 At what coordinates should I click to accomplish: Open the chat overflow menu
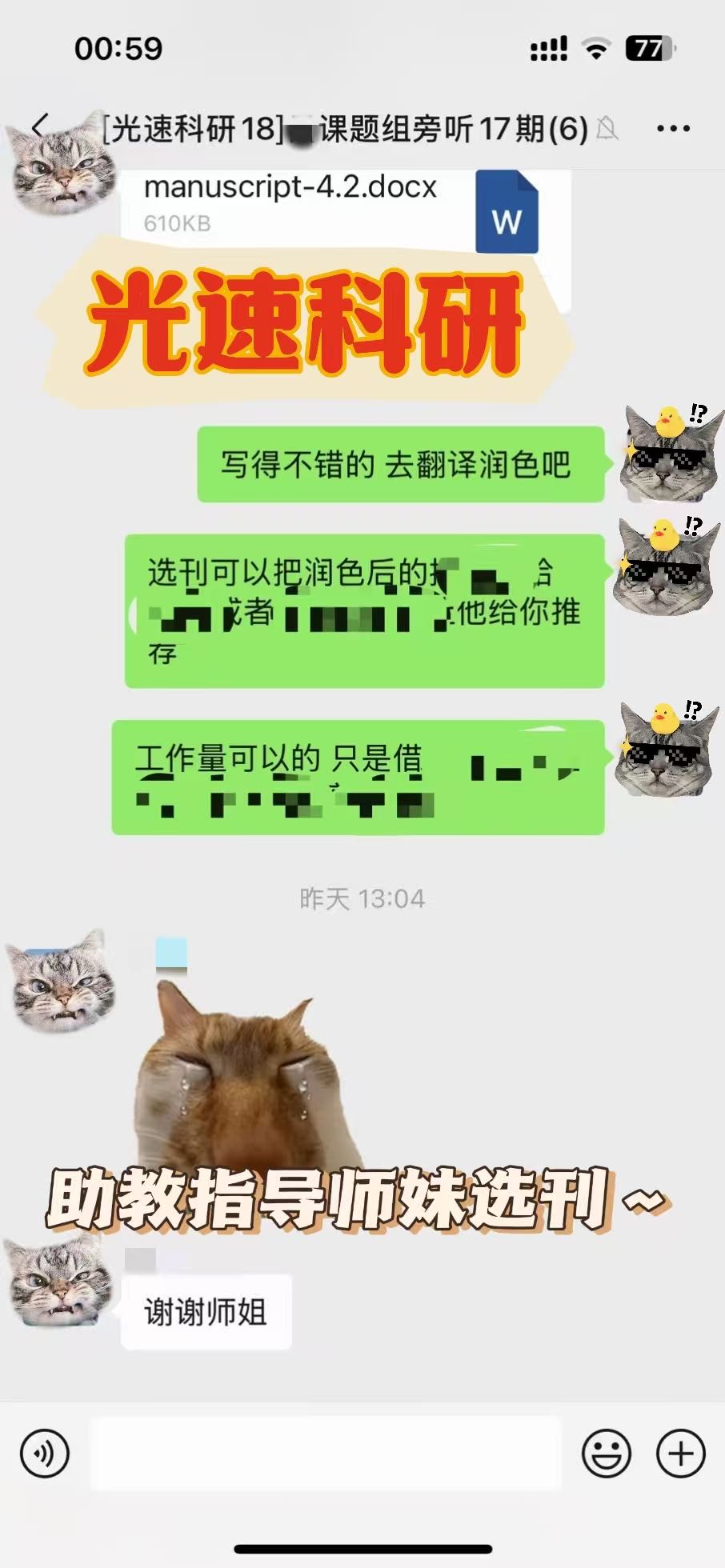(x=673, y=128)
